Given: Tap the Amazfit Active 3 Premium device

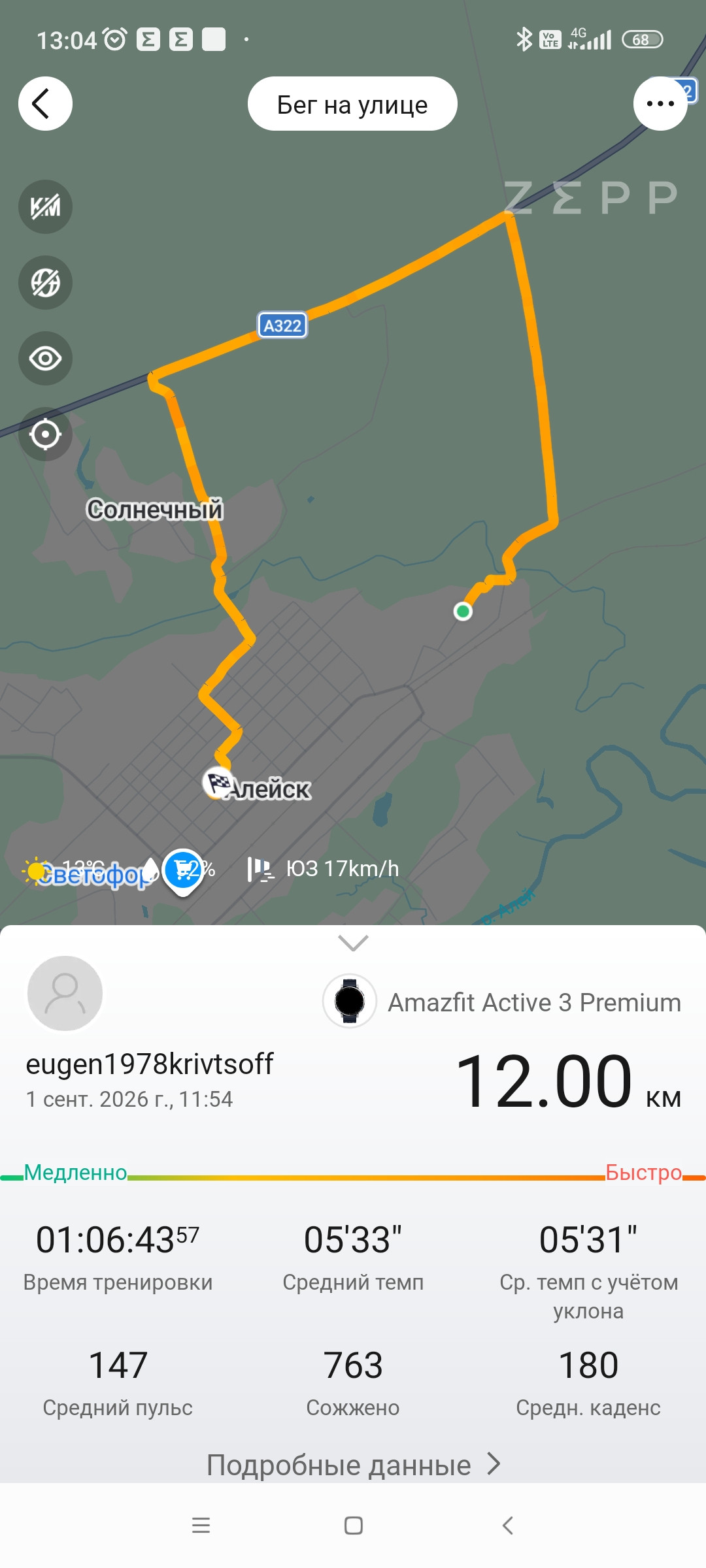Looking at the screenshot, I should [502, 1002].
